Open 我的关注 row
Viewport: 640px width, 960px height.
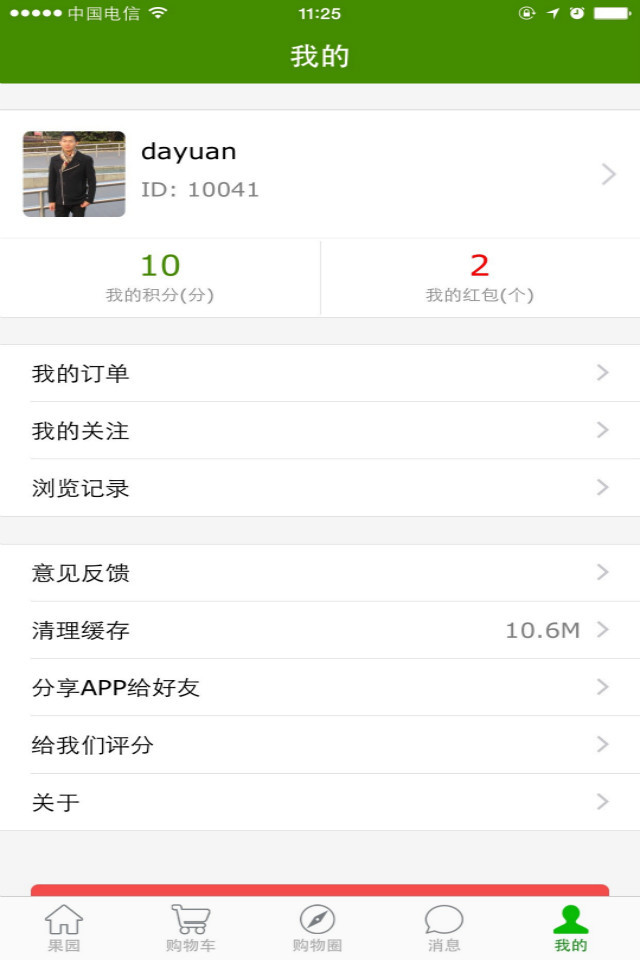(x=320, y=430)
